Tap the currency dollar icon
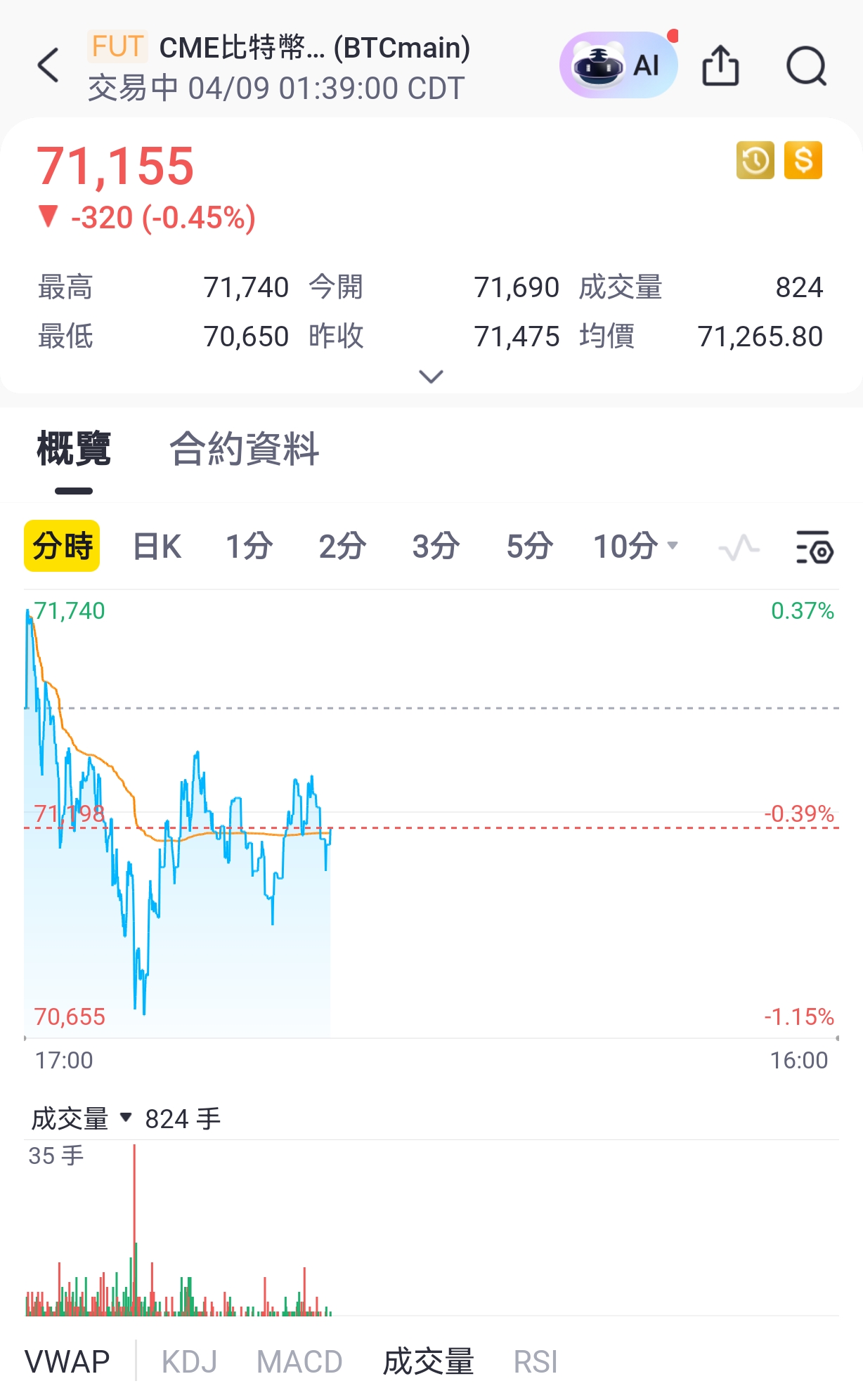This screenshot has height=1400, width=863. (803, 161)
